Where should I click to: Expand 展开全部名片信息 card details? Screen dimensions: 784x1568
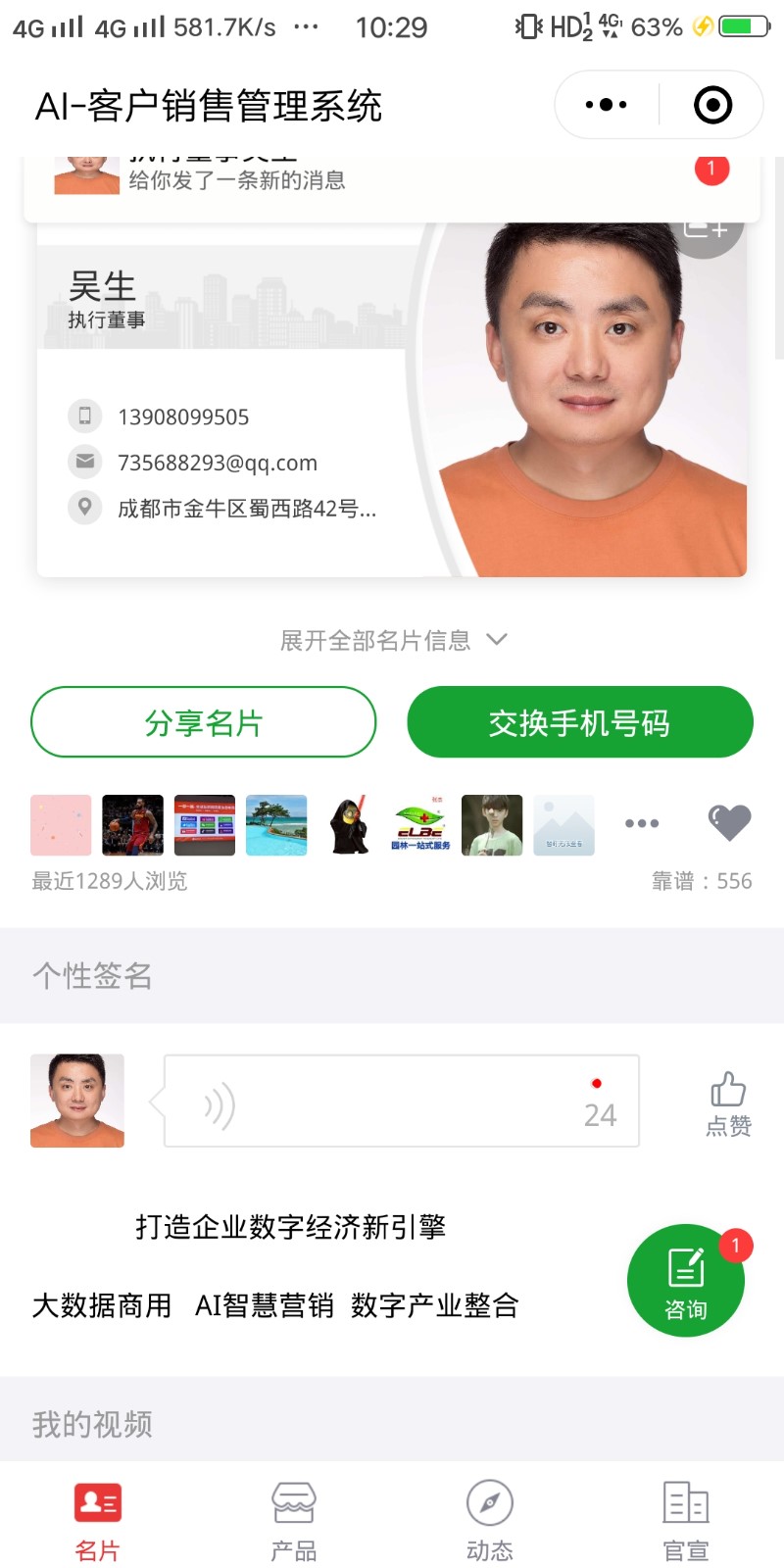point(392,640)
